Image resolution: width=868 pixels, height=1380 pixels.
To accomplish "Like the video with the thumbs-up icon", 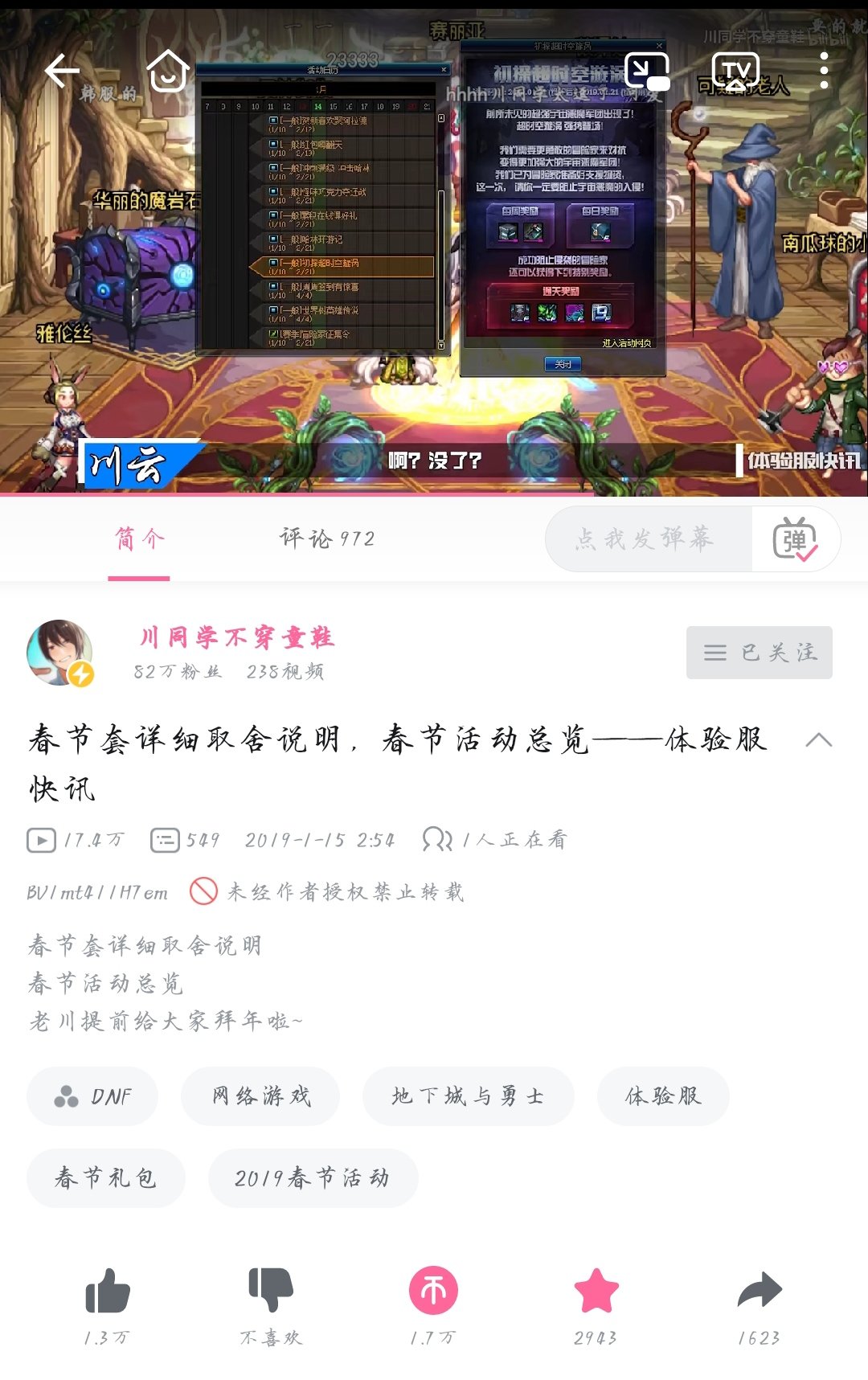I will [108, 1292].
